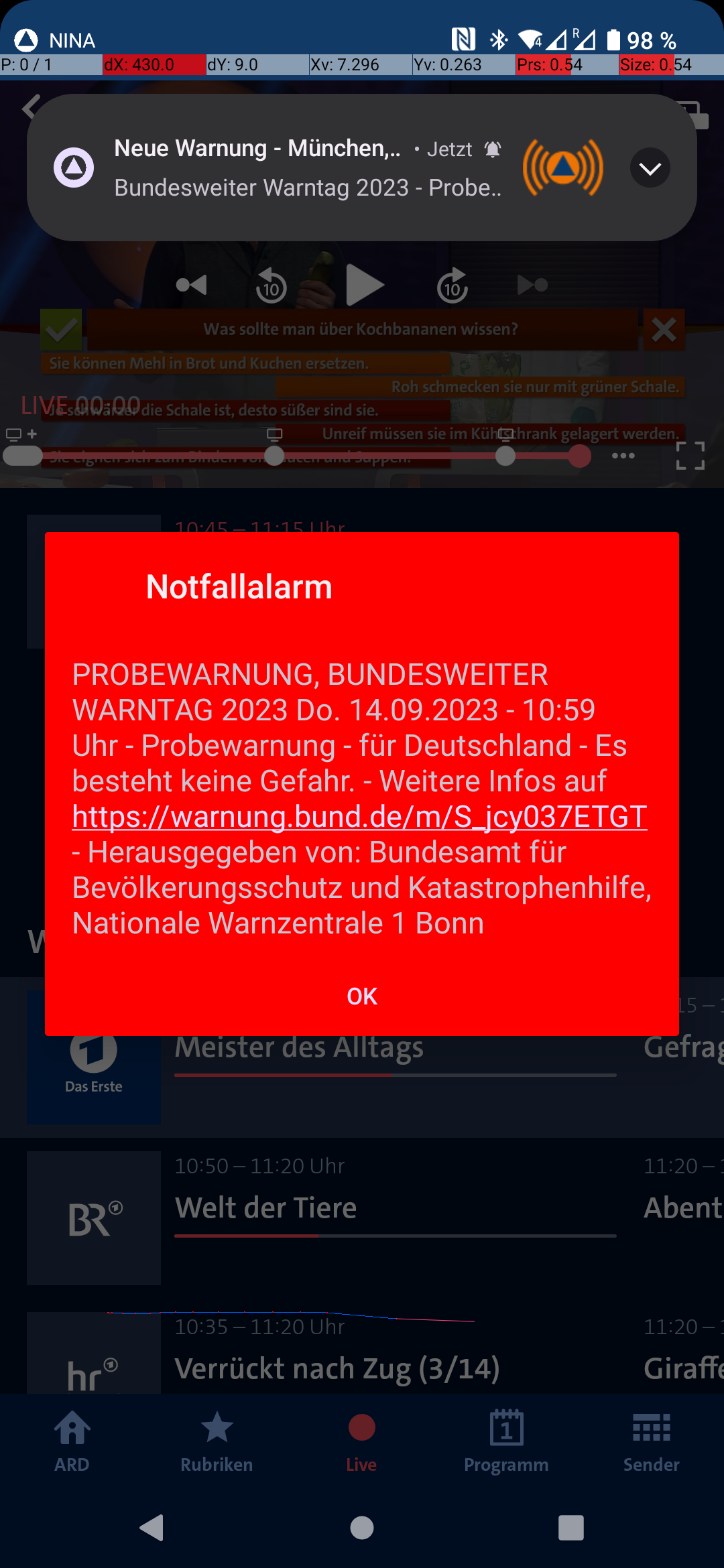
Task: Enter fullscreen video mode
Action: 690,456
